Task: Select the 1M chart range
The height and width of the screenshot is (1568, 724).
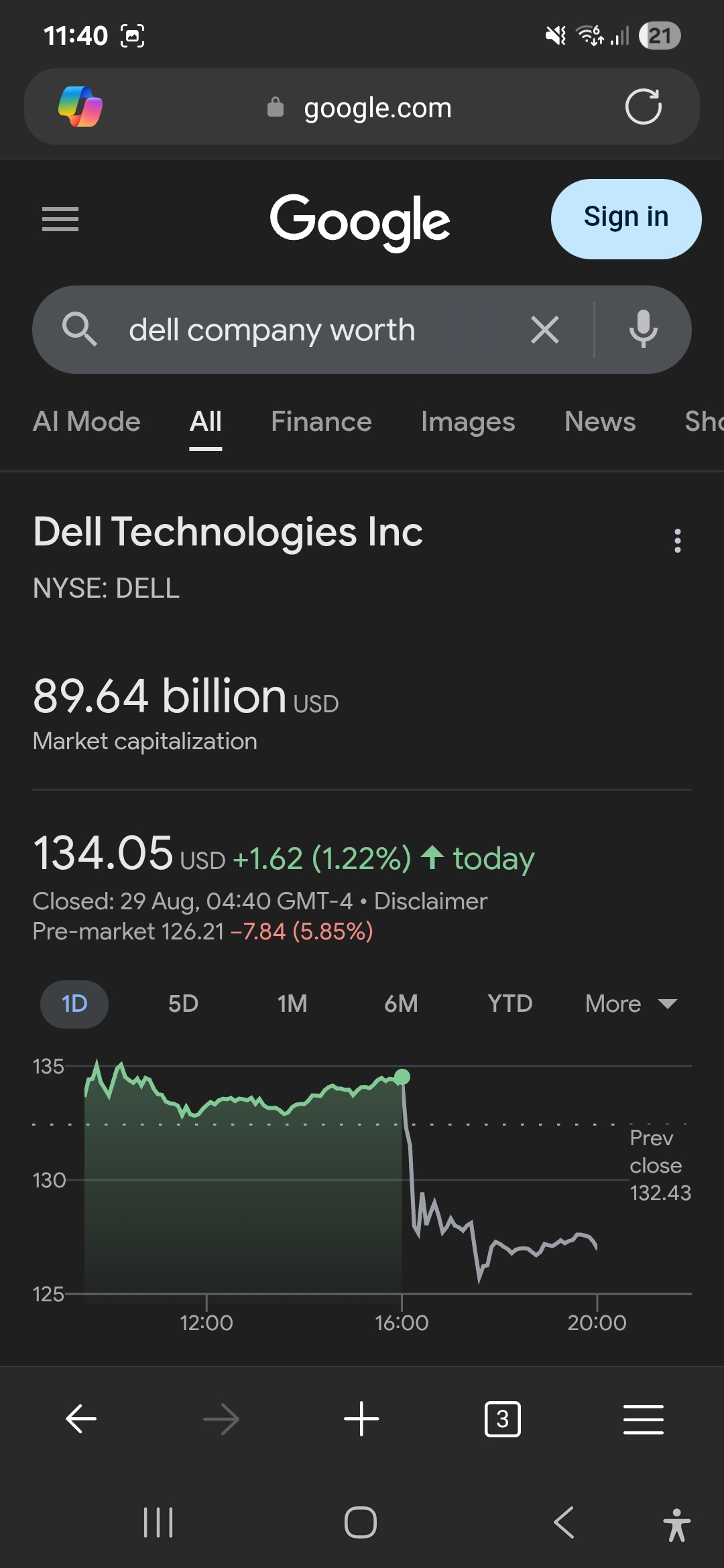Action: (x=292, y=1004)
